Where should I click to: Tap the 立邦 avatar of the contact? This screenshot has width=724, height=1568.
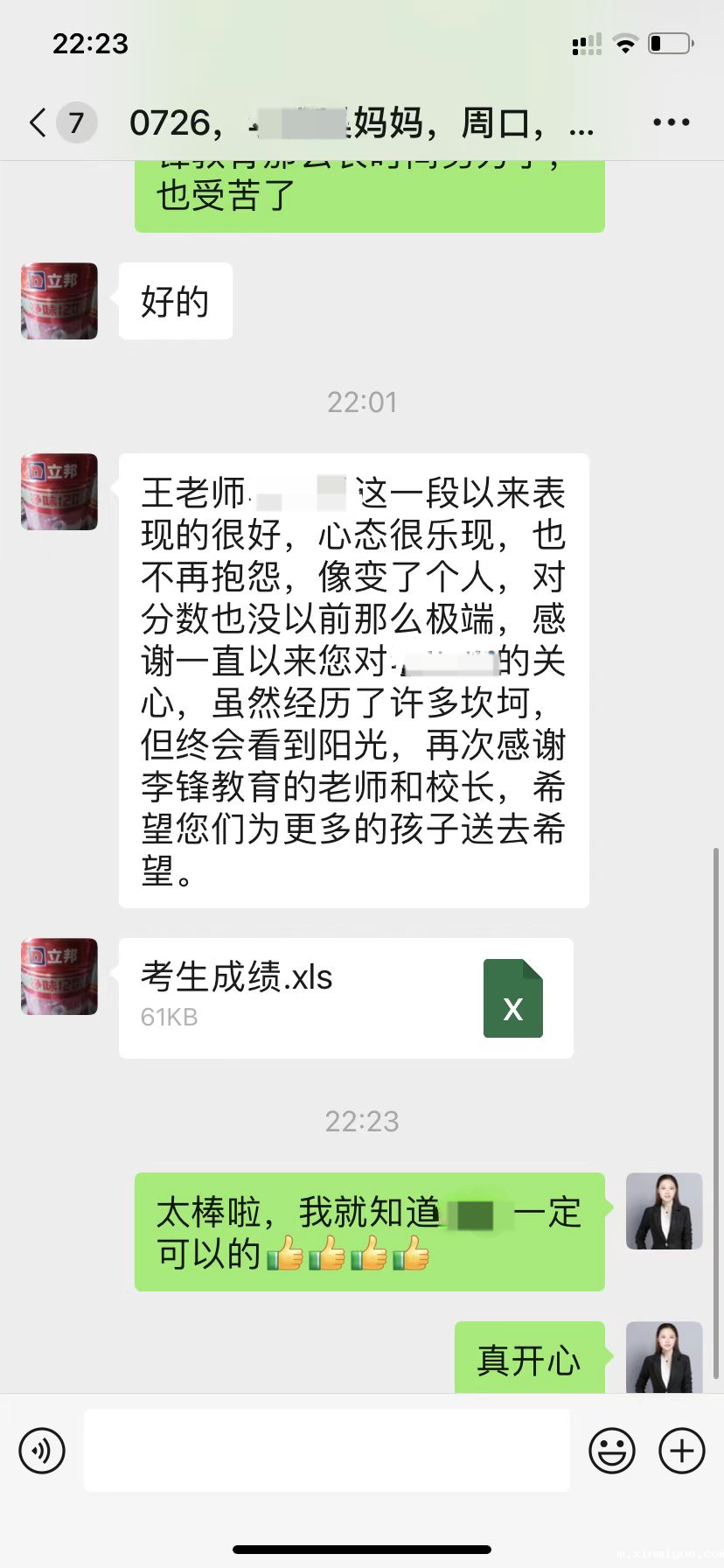point(59,493)
